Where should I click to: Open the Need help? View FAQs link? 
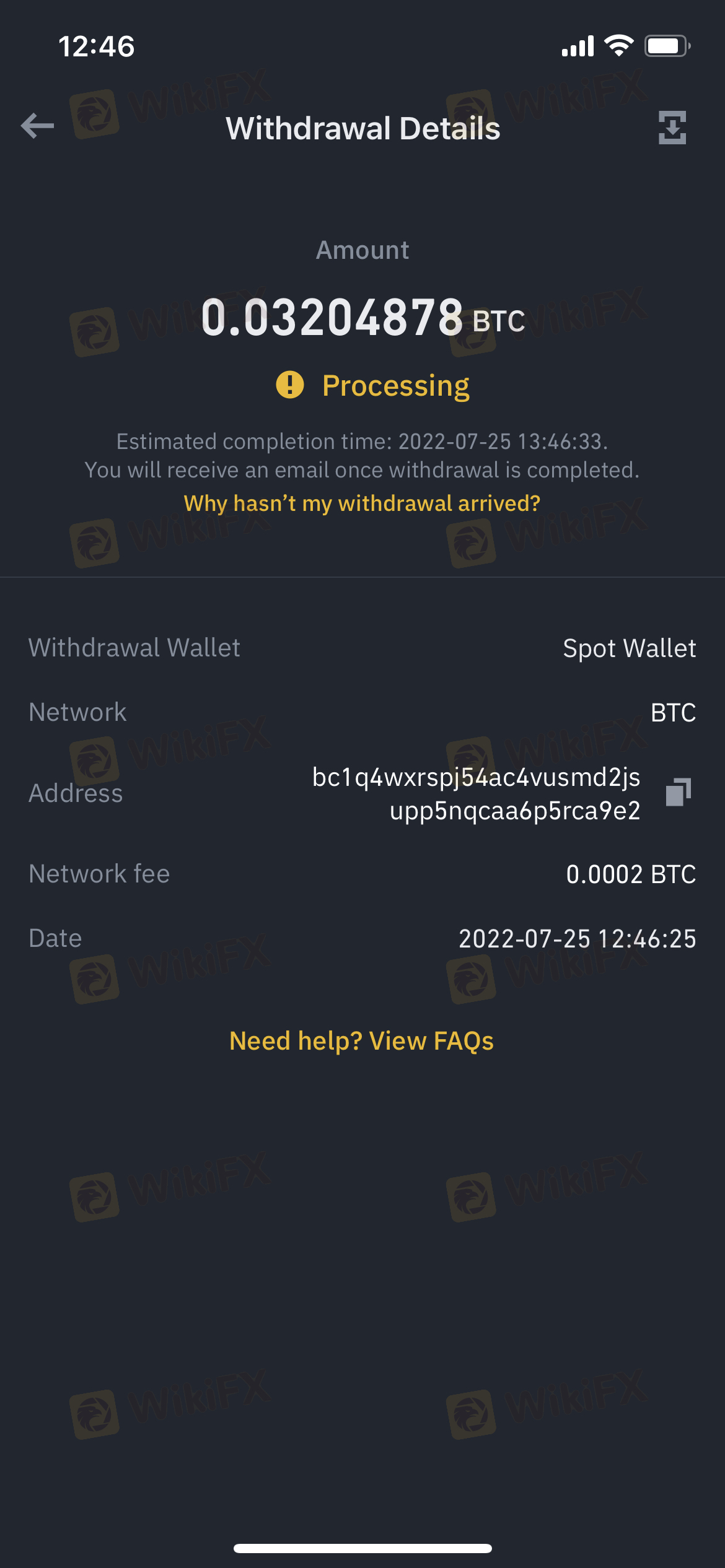[362, 1041]
